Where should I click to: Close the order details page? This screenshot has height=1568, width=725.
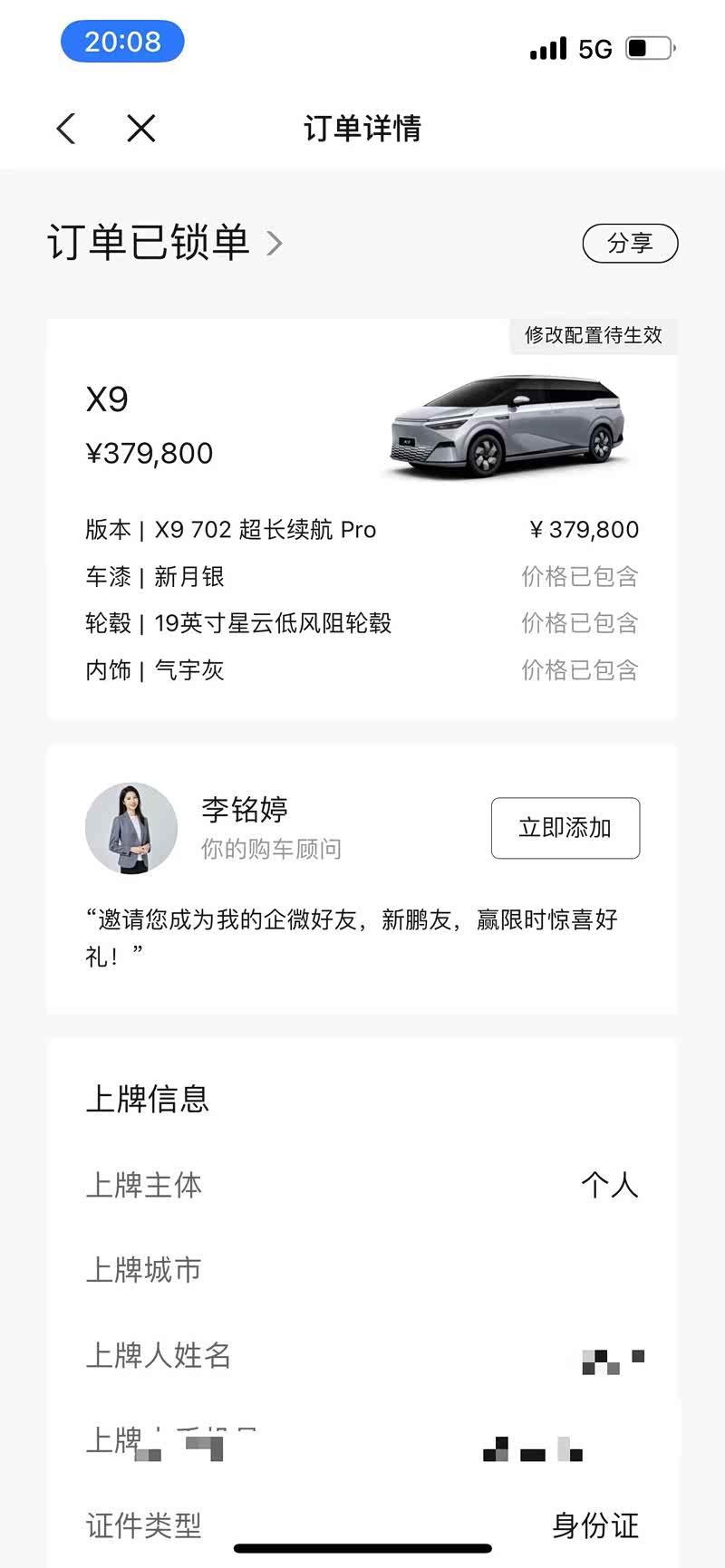pyautogui.click(x=141, y=129)
